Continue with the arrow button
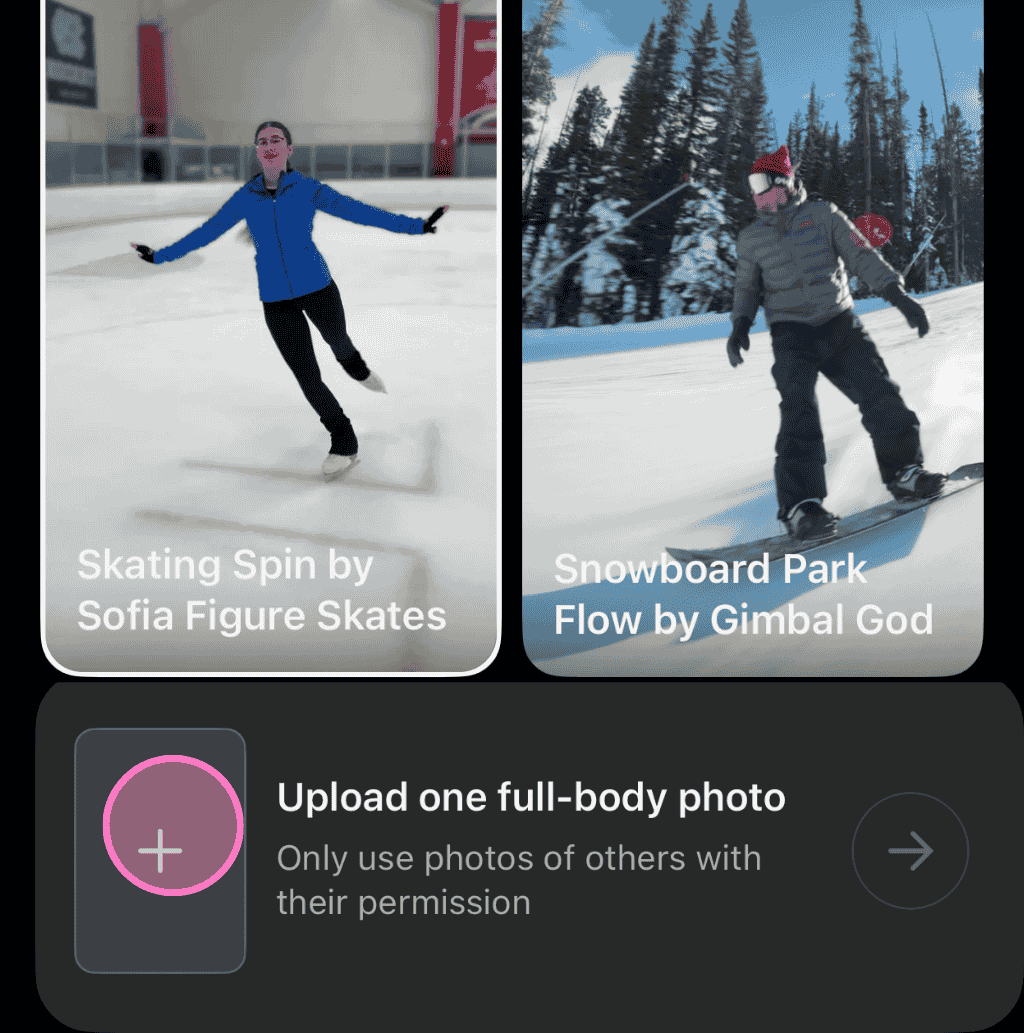 tap(910, 851)
